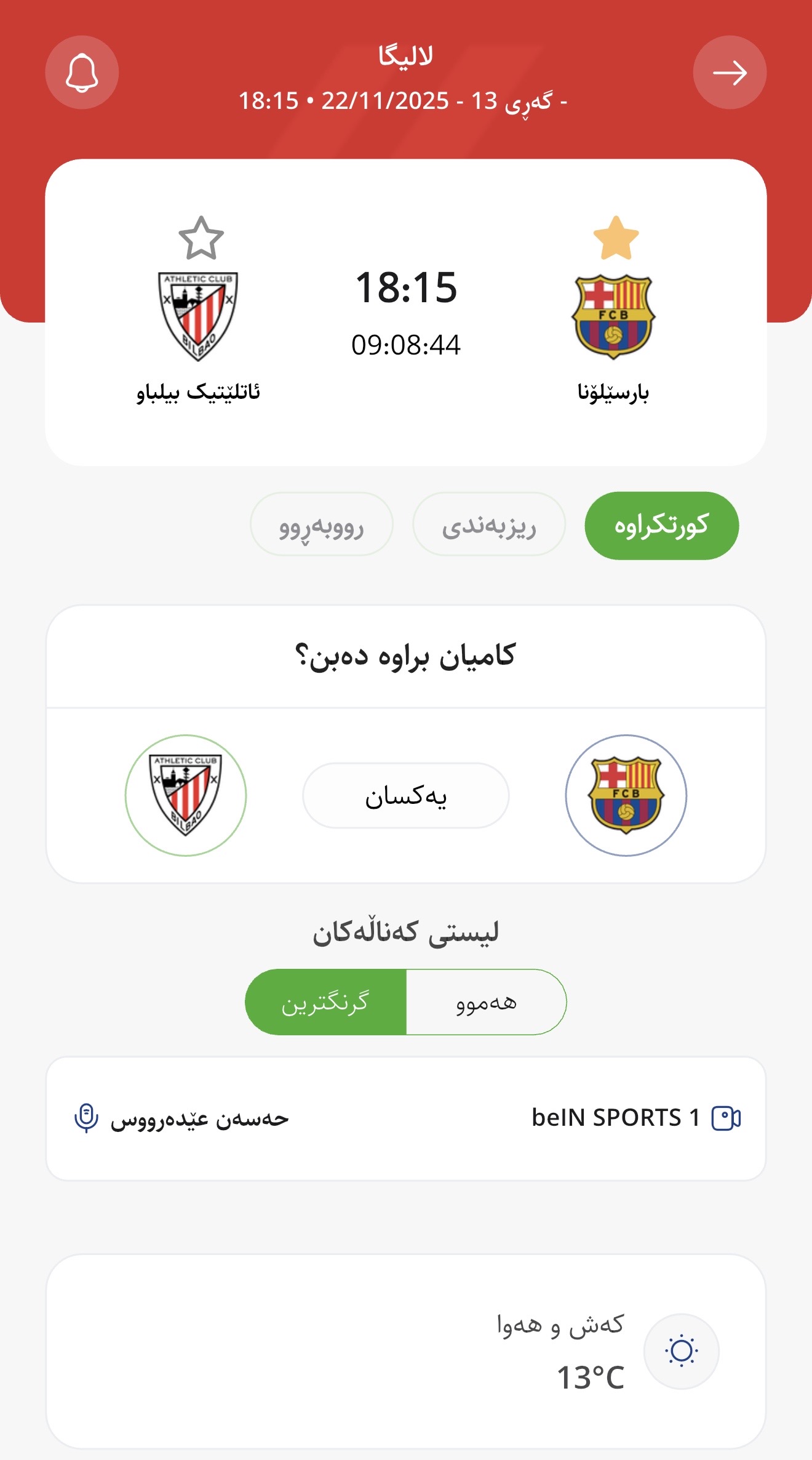Viewport: 812px width, 1460px height.
Task: Select the کورتکراوە tab
Action: click(x=661, y=526)
